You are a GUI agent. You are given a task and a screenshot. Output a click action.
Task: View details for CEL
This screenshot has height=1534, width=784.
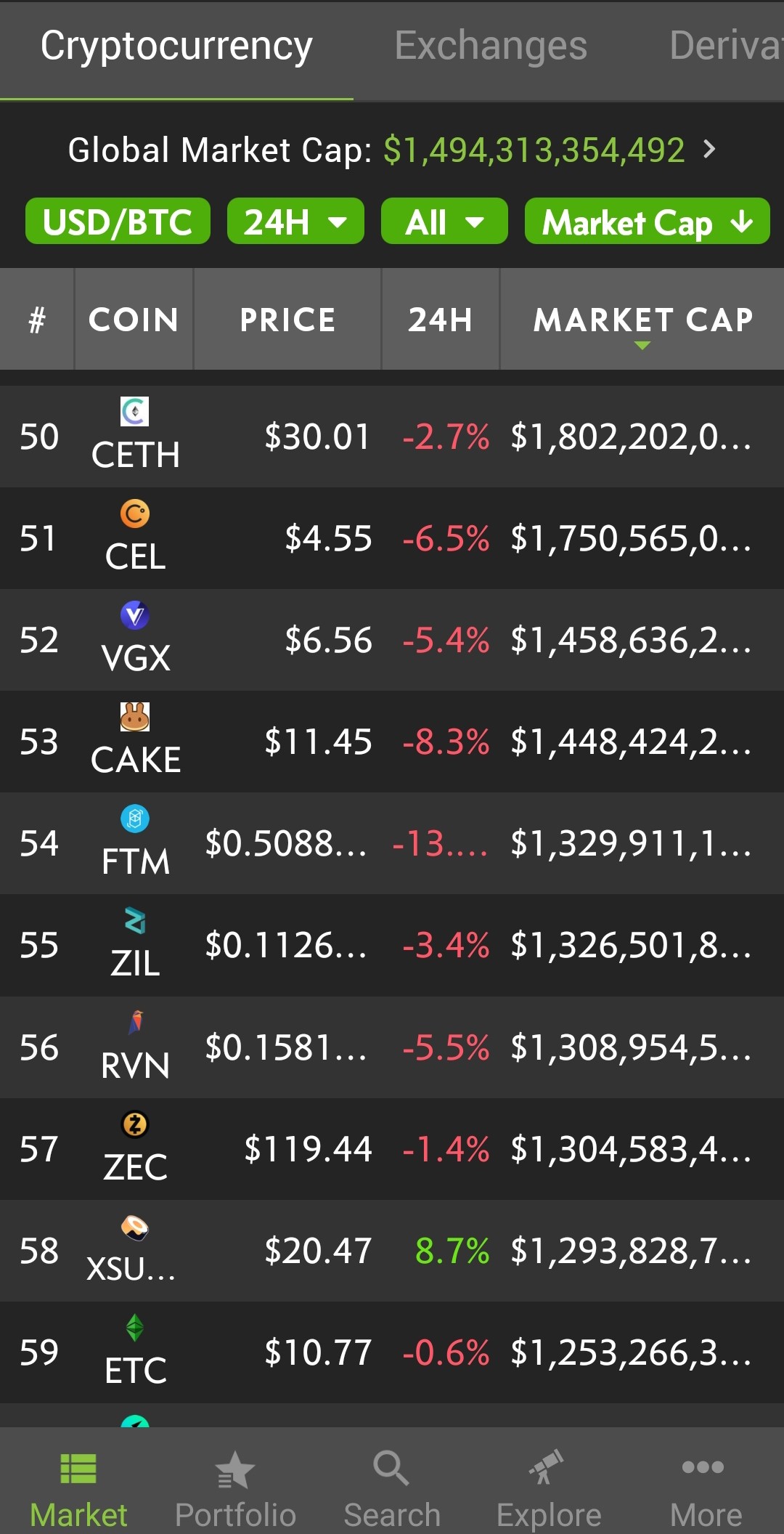point(392,538)
